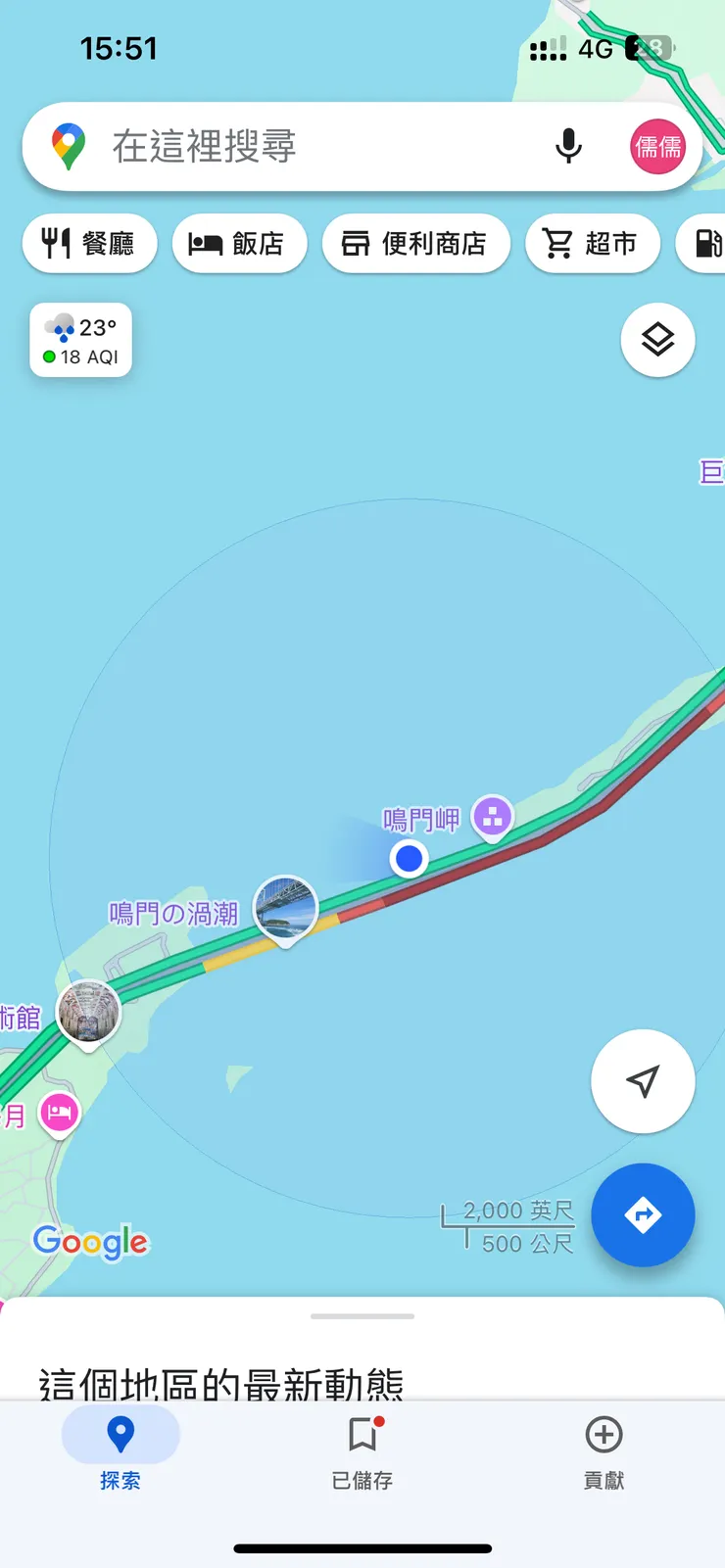725x1568 pixels.
Task: View the 鳴門の渦潮 photo marker
Action: (x=285, y=907)
